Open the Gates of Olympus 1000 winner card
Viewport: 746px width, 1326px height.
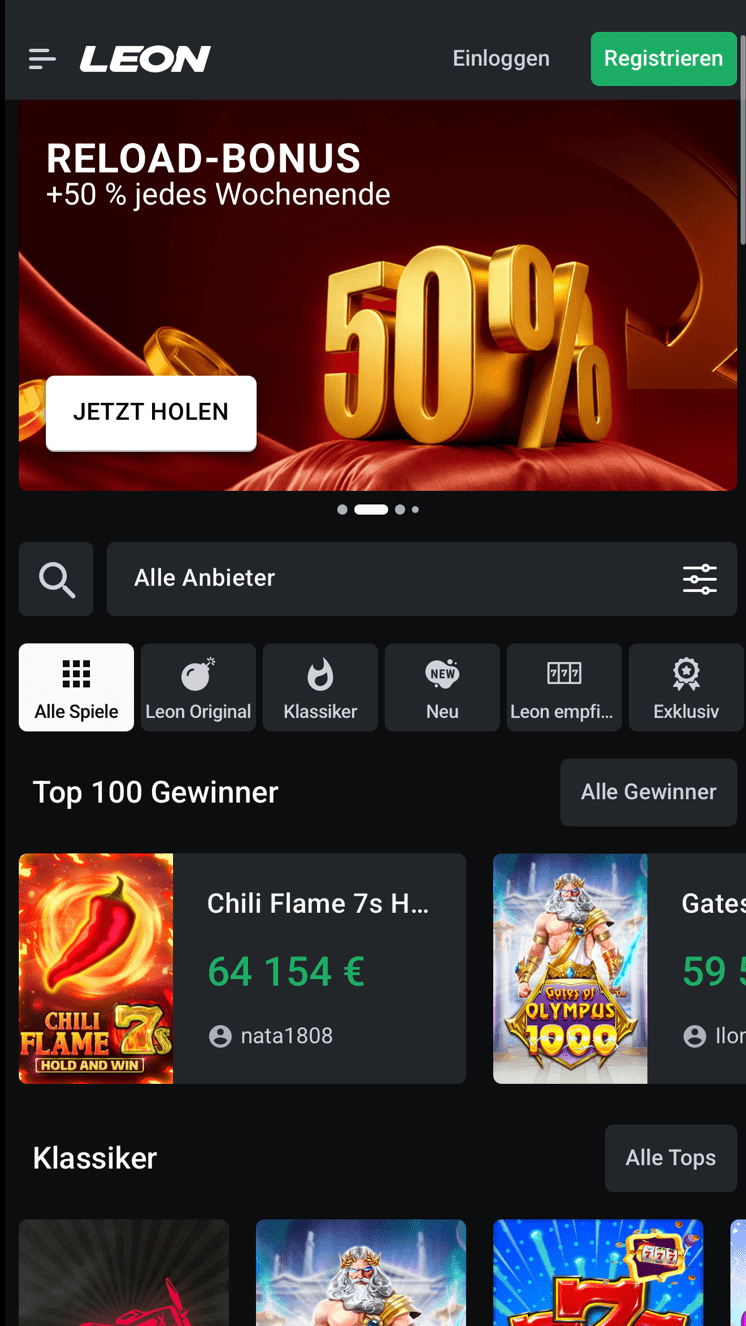click(x=620, y=968)
